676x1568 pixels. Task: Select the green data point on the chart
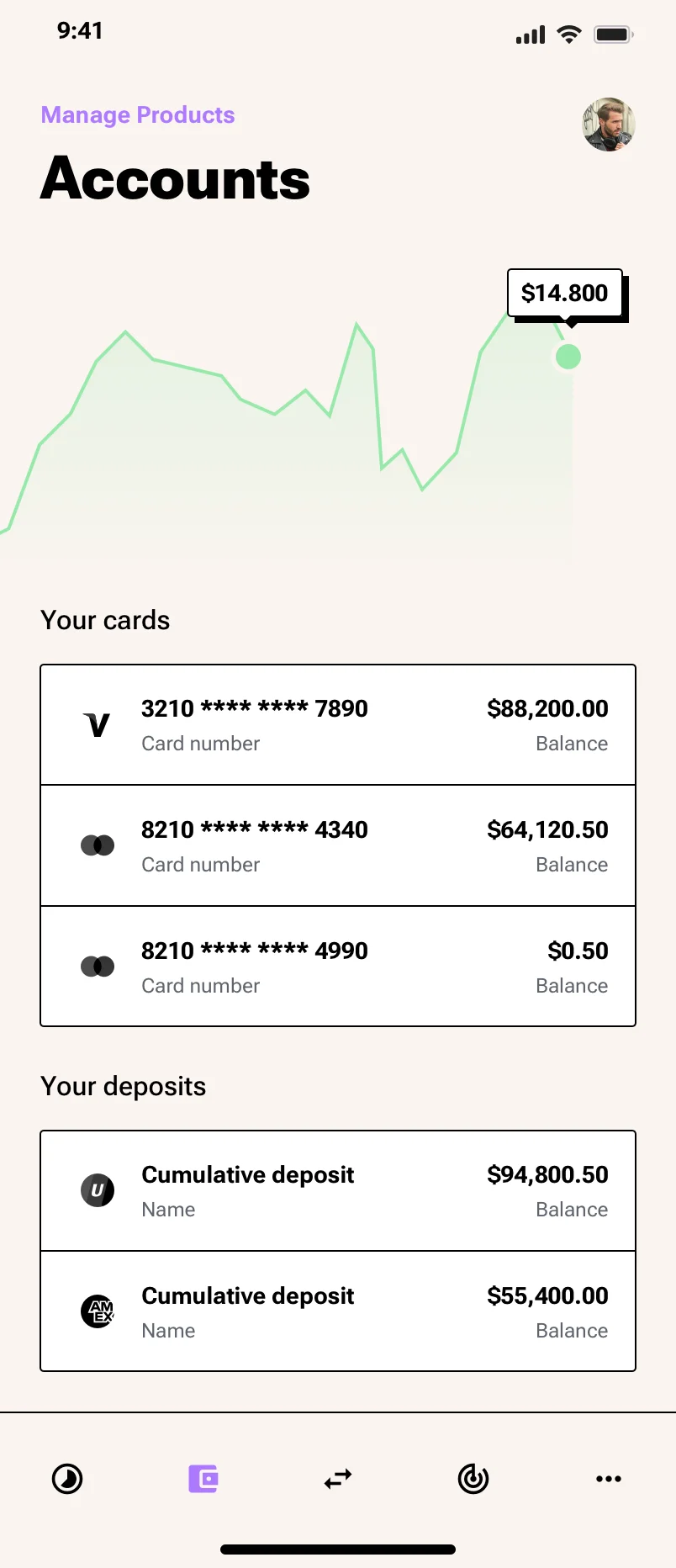pyautogui.click(x=568, y=357)
